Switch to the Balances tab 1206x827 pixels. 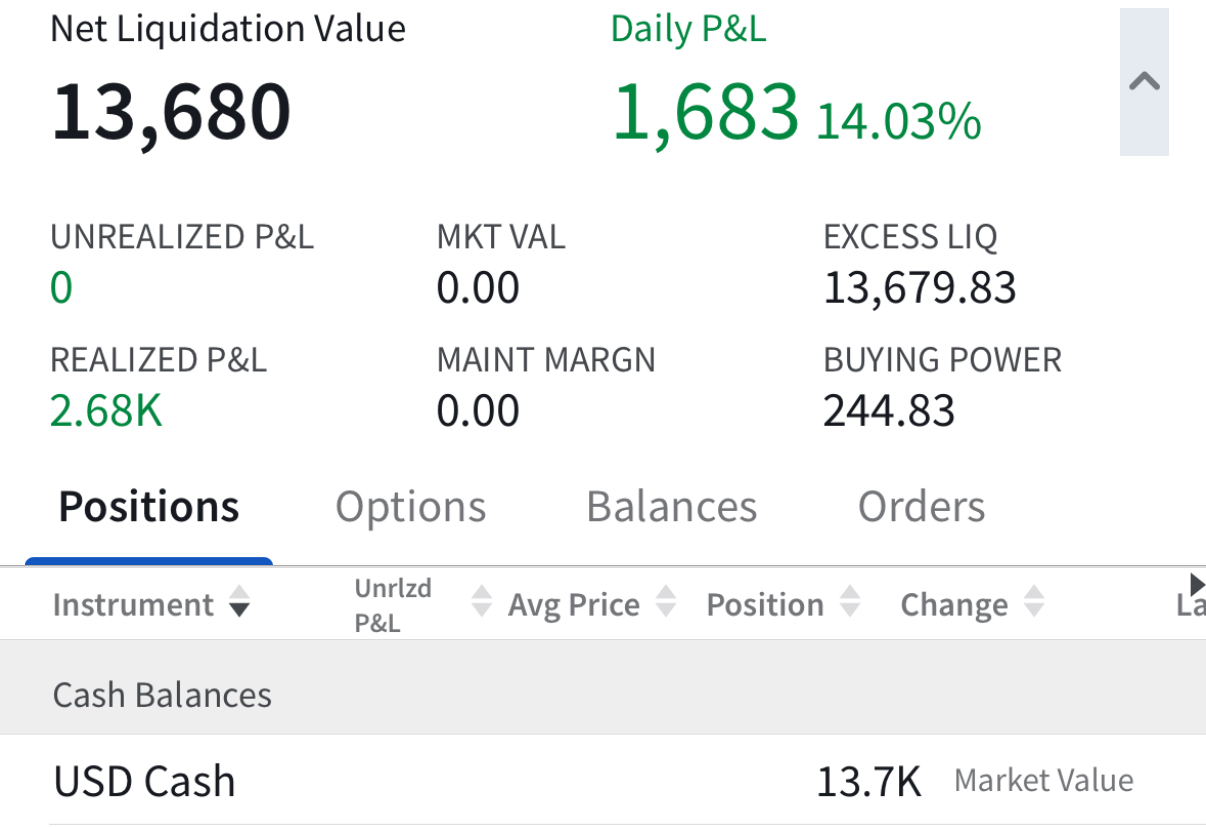[x=671, y=507]
